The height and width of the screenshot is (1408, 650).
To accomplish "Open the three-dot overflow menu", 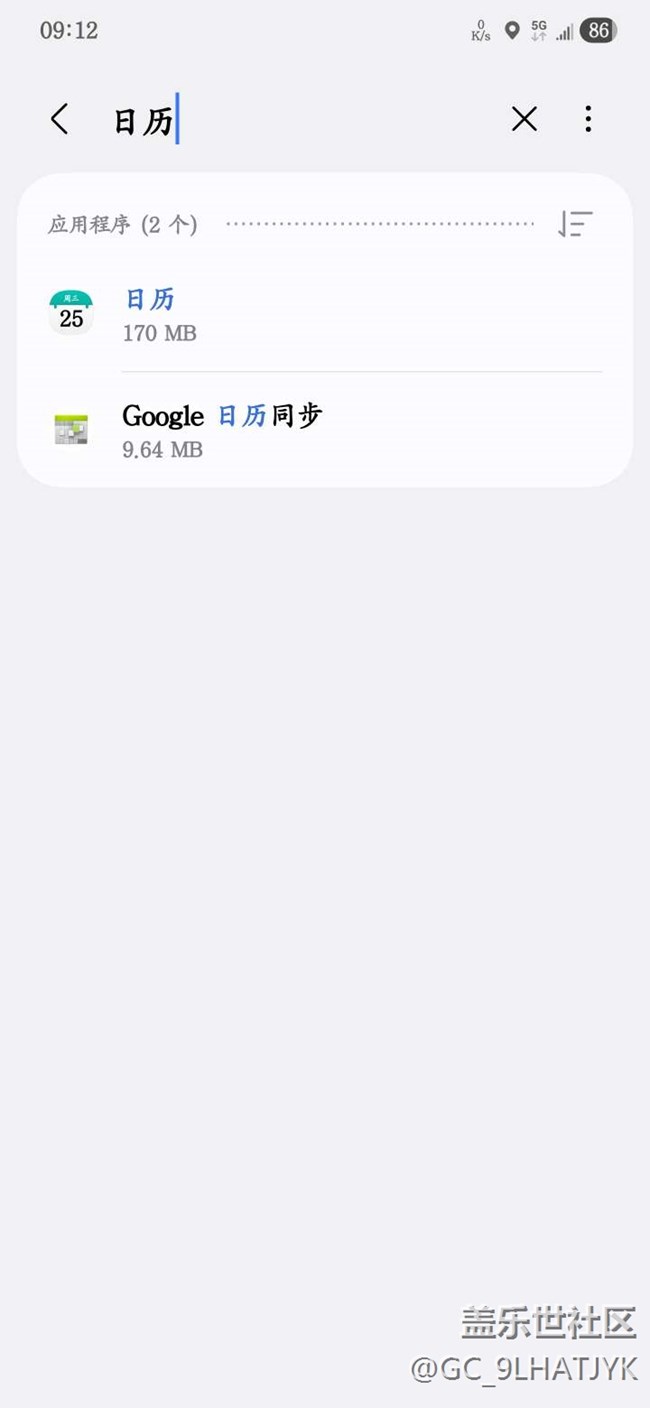I will [x=588, y=120].
